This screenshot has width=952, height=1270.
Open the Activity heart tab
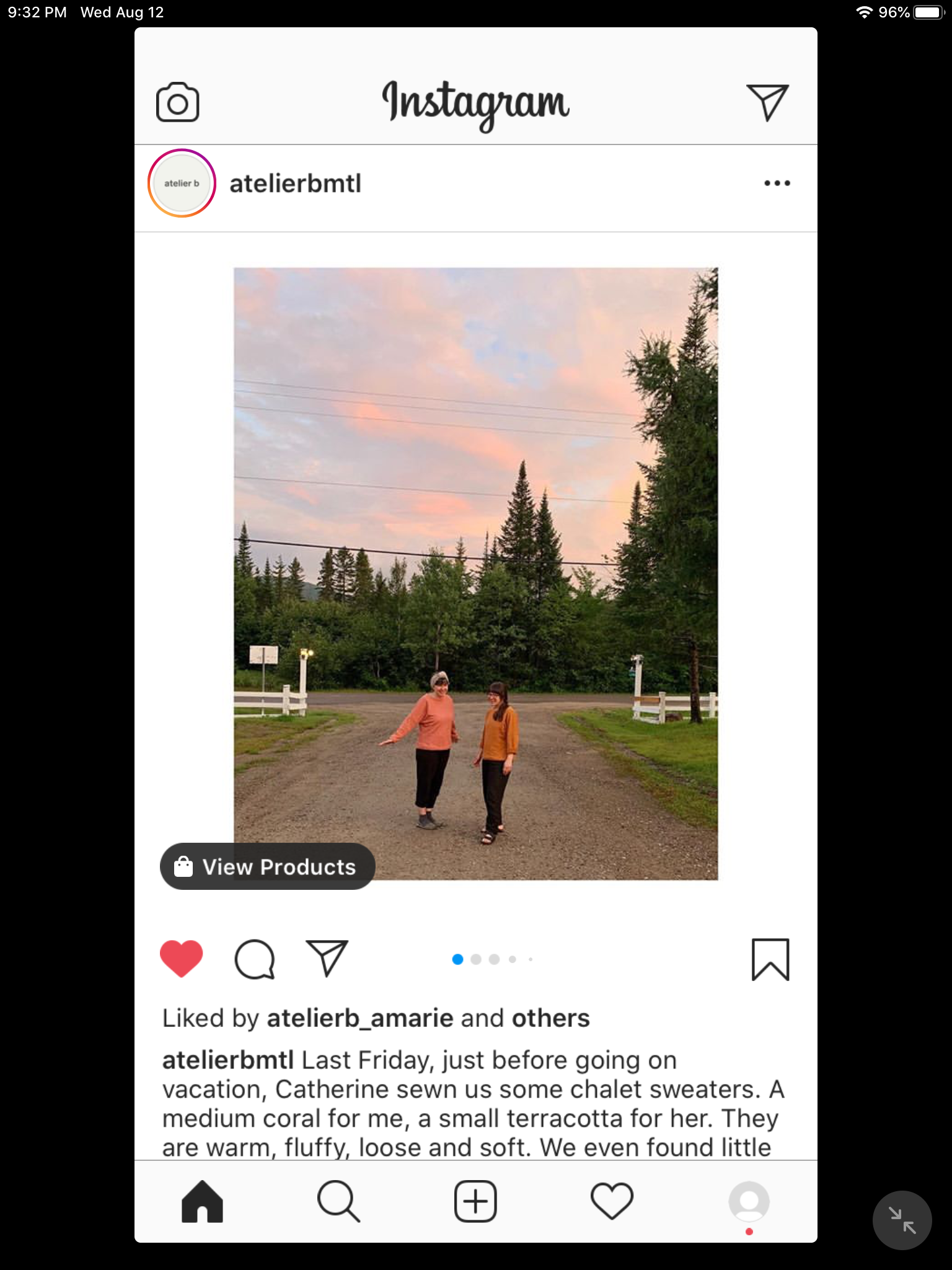tap(612, 1202)
